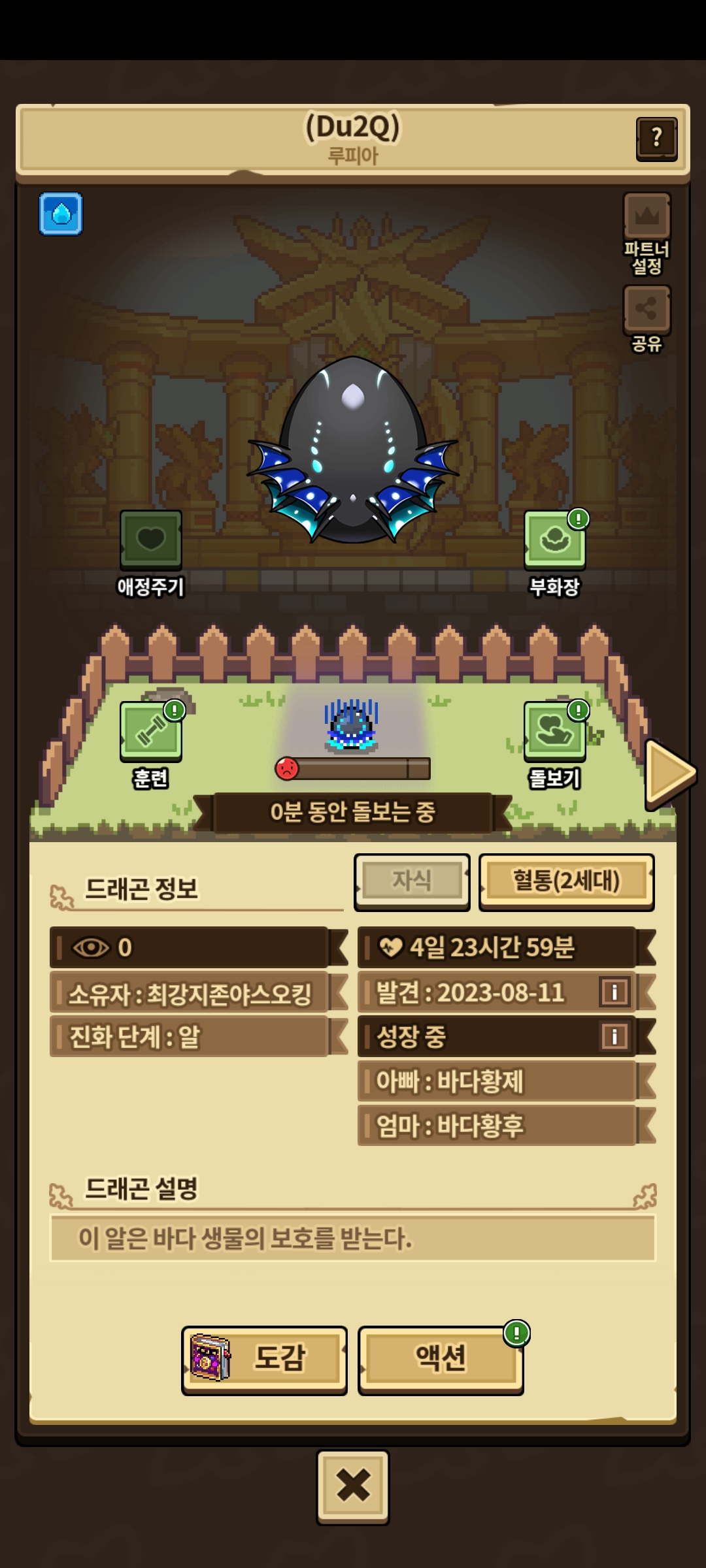706x1568 pixels.
Task: Switch to the 자식 tab
Action: pyautogui.click(x=412, y=881)
